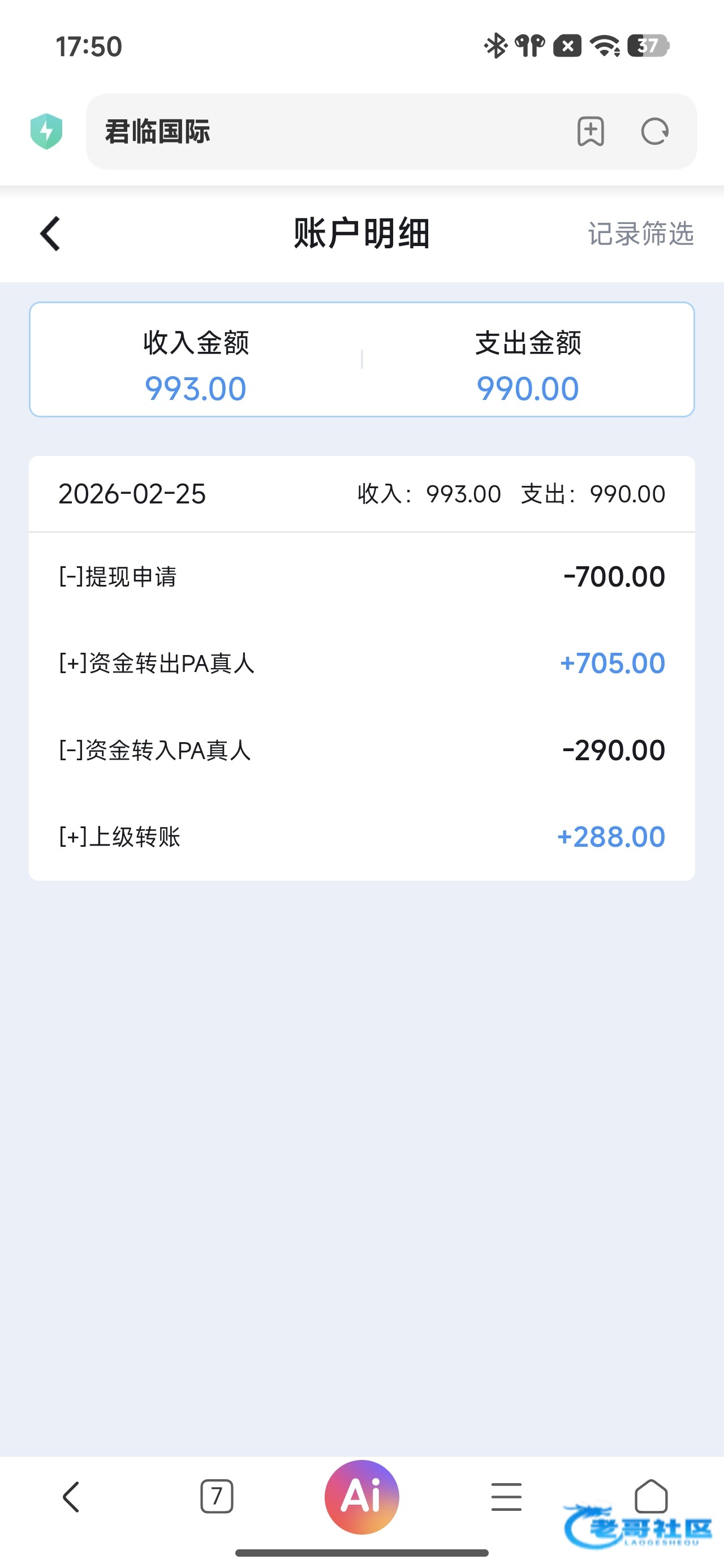
Task: Launch the Ai assistant button
Action: [x=361, y=1497]
